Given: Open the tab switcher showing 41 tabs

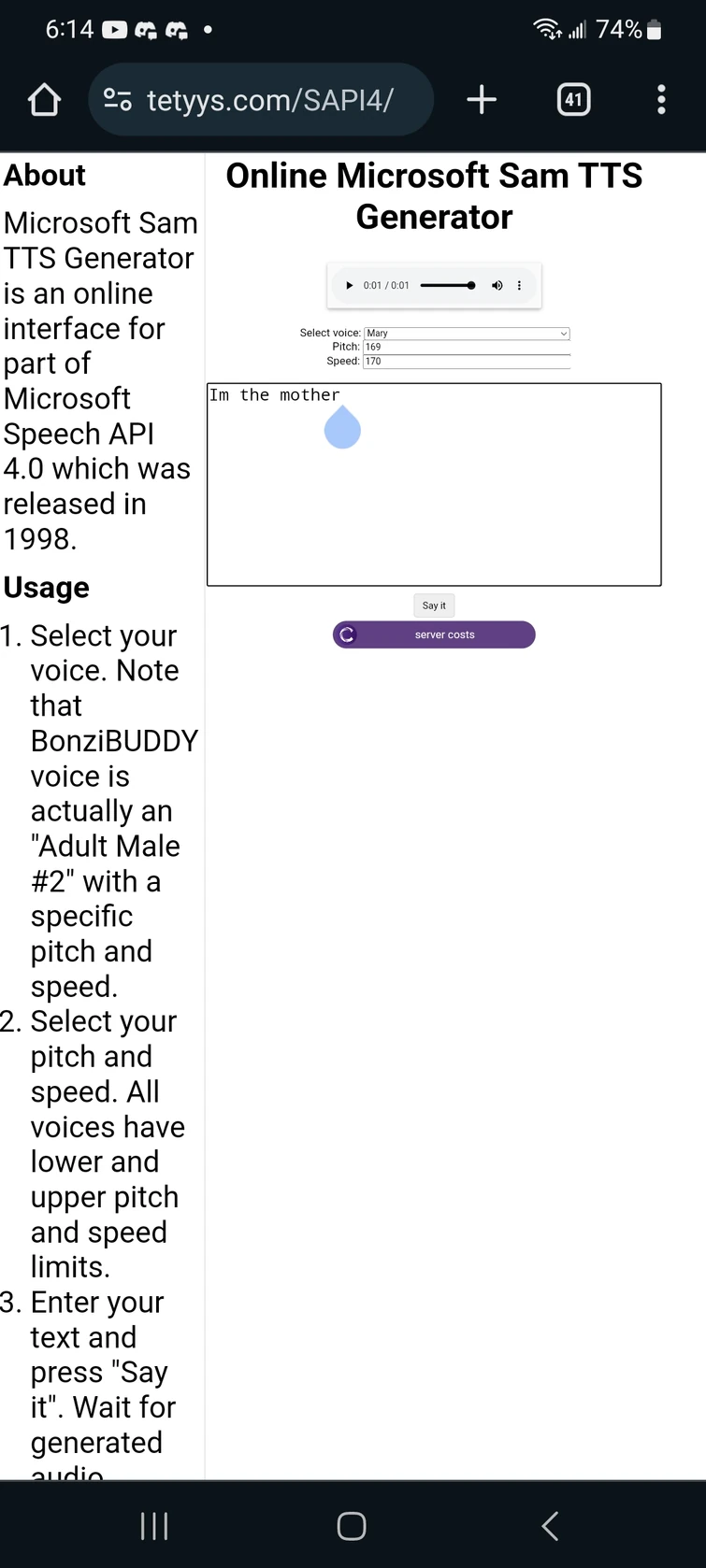Looking at the screenshot, I should point(573,99).
